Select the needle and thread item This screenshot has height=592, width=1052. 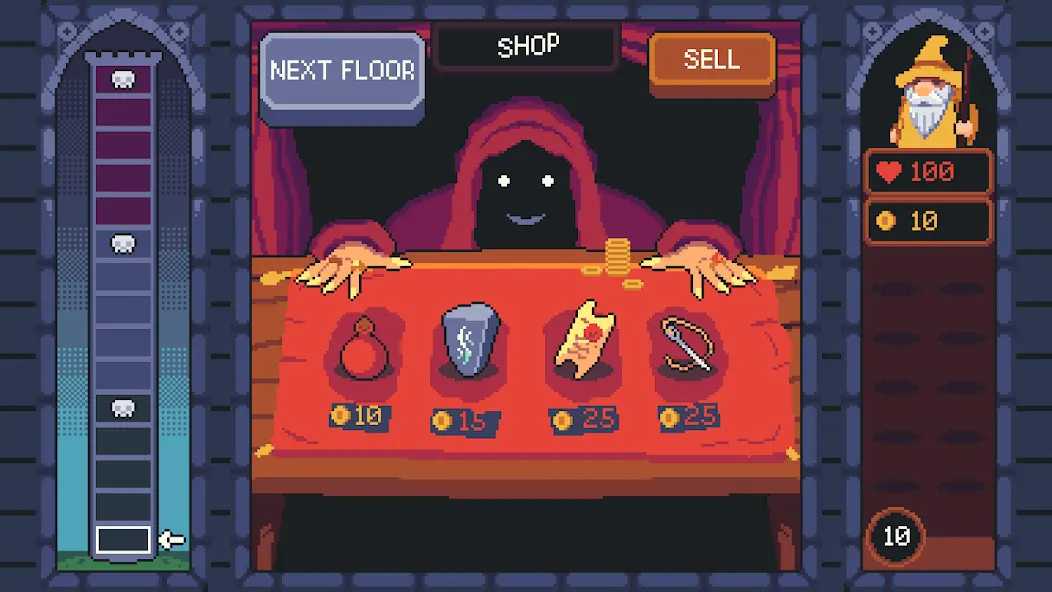(x=689, y=345)
